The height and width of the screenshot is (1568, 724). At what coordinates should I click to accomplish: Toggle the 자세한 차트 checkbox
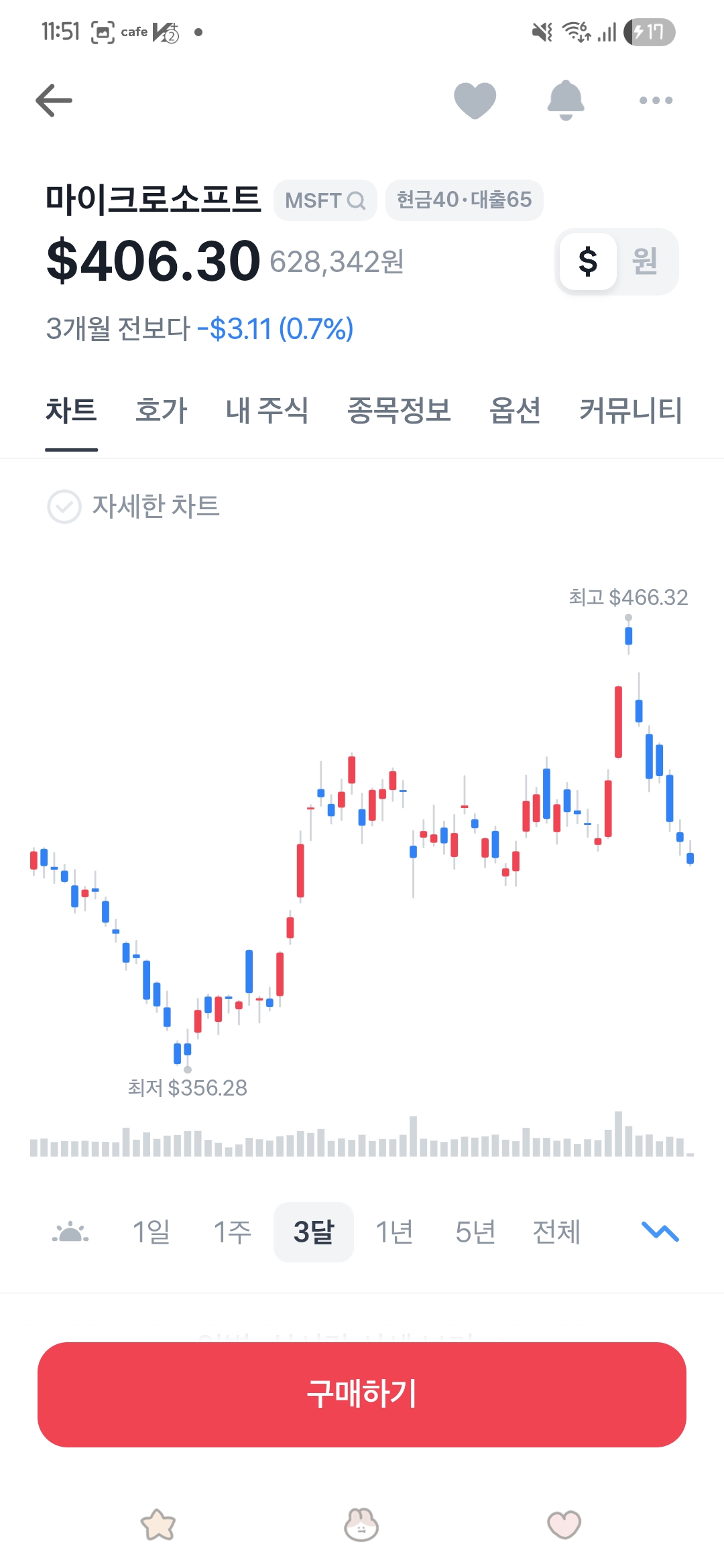pos(64,507)
